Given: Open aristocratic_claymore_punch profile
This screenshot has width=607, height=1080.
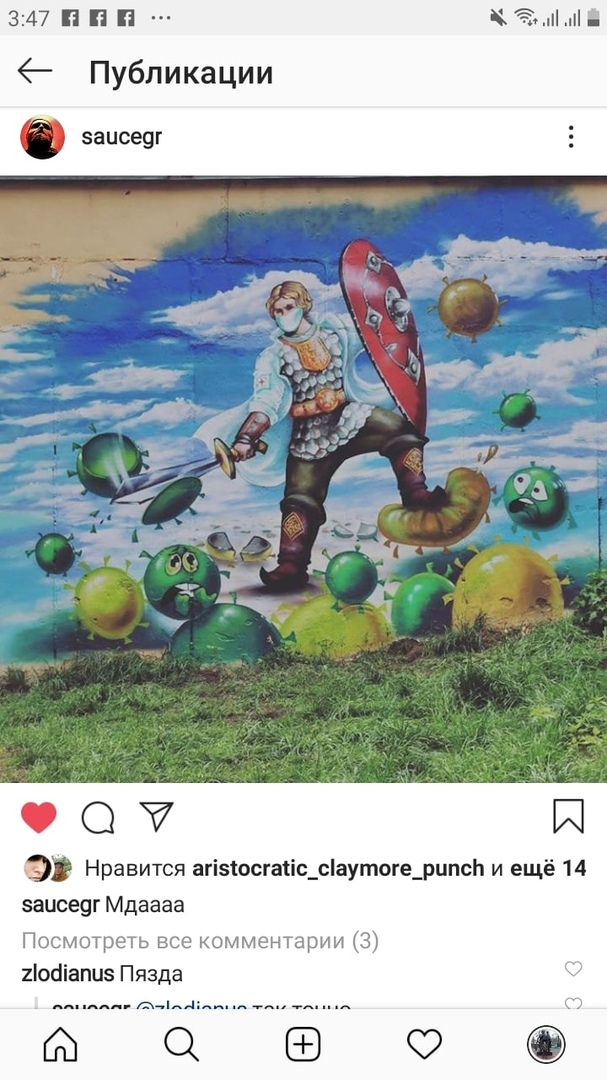Looking at the screenshot, I should click(x=337, y=868).
